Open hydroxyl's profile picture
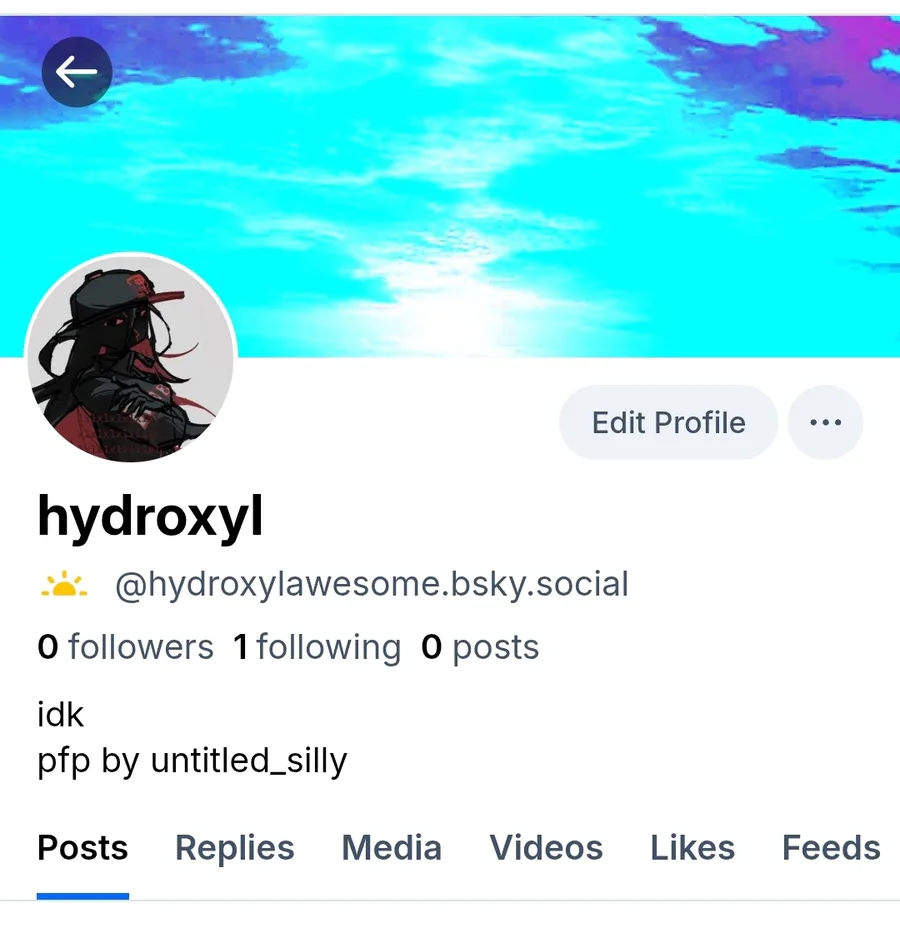This screenshot has height=928, width=900. pos(131,359)
